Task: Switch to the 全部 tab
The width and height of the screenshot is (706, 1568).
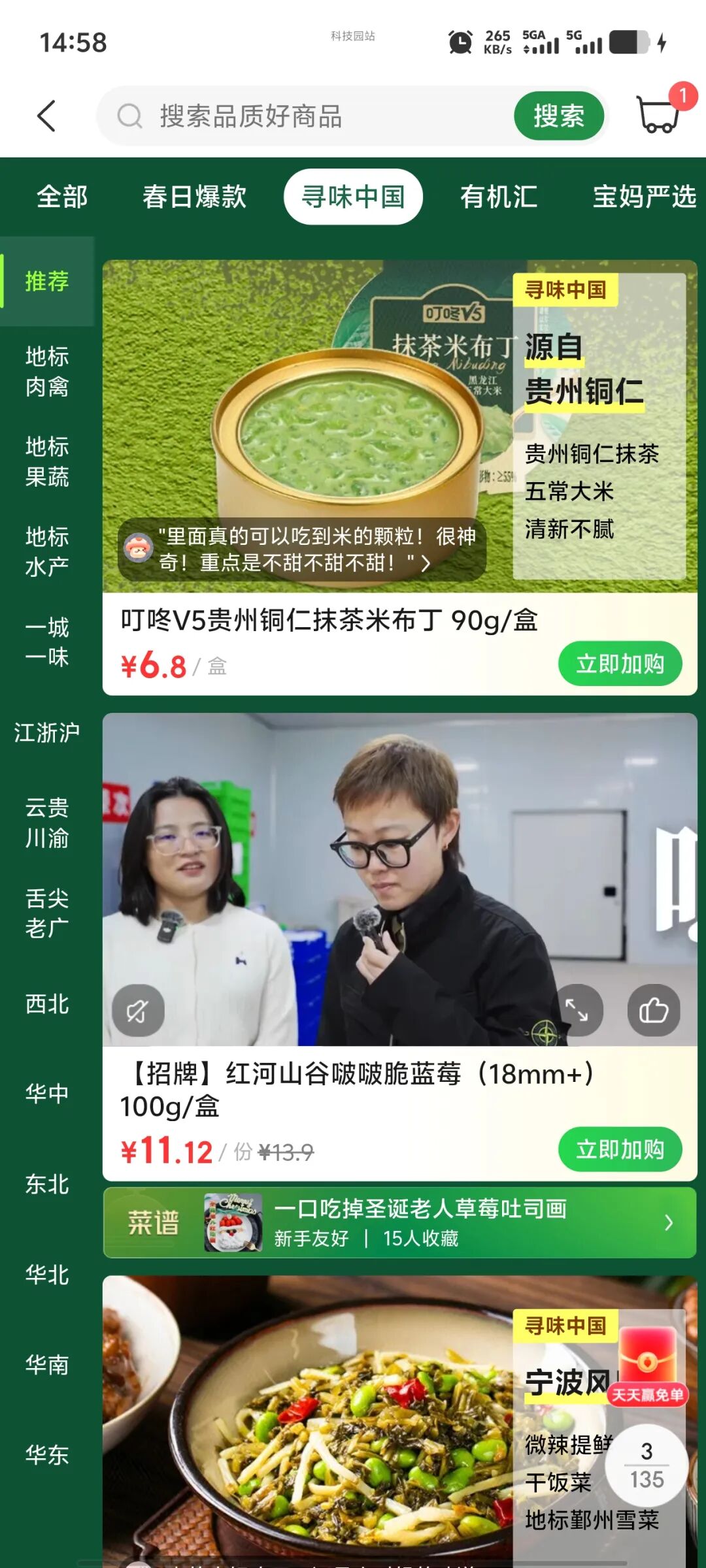Action: pyautogui.click(x=62, y=197)
